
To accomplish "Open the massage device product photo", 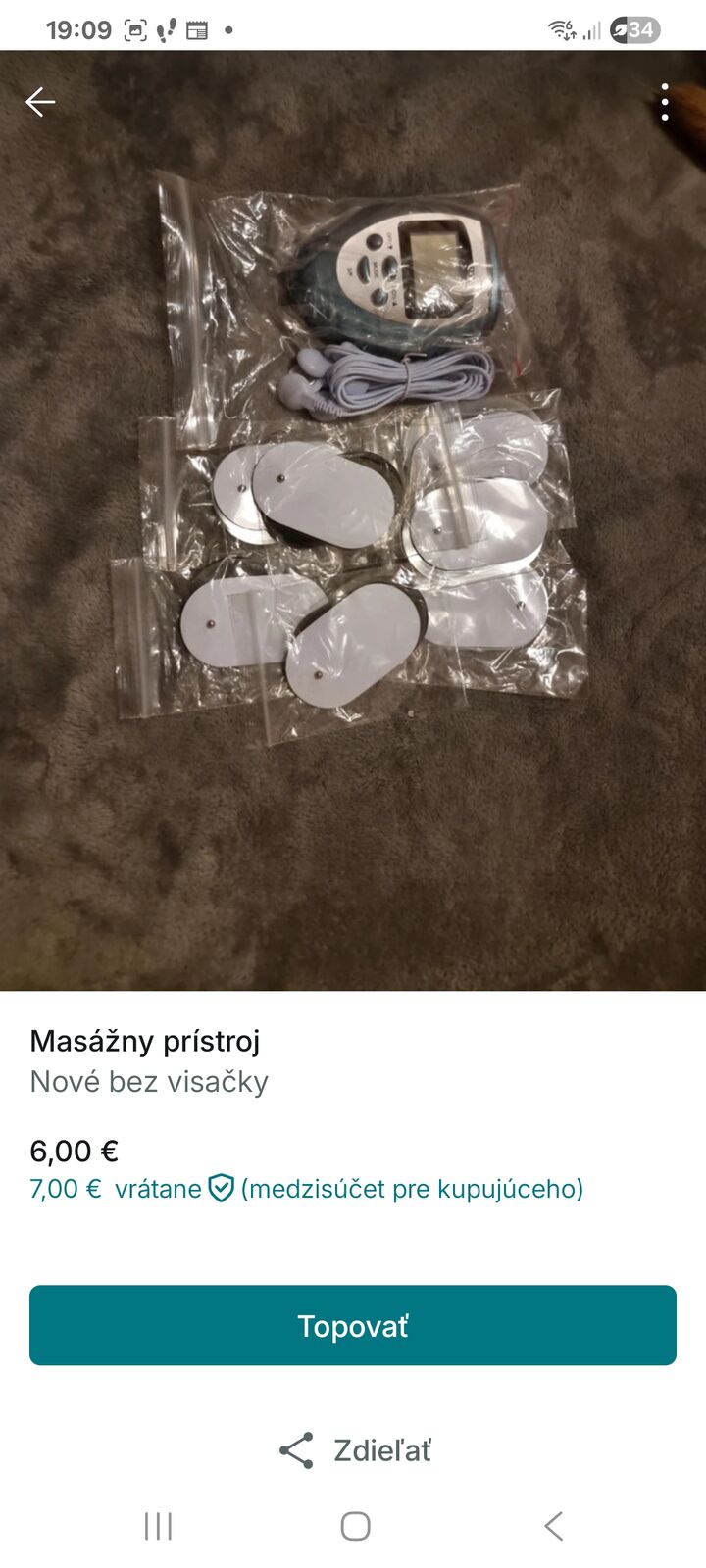I will click(x=353, y=519).
